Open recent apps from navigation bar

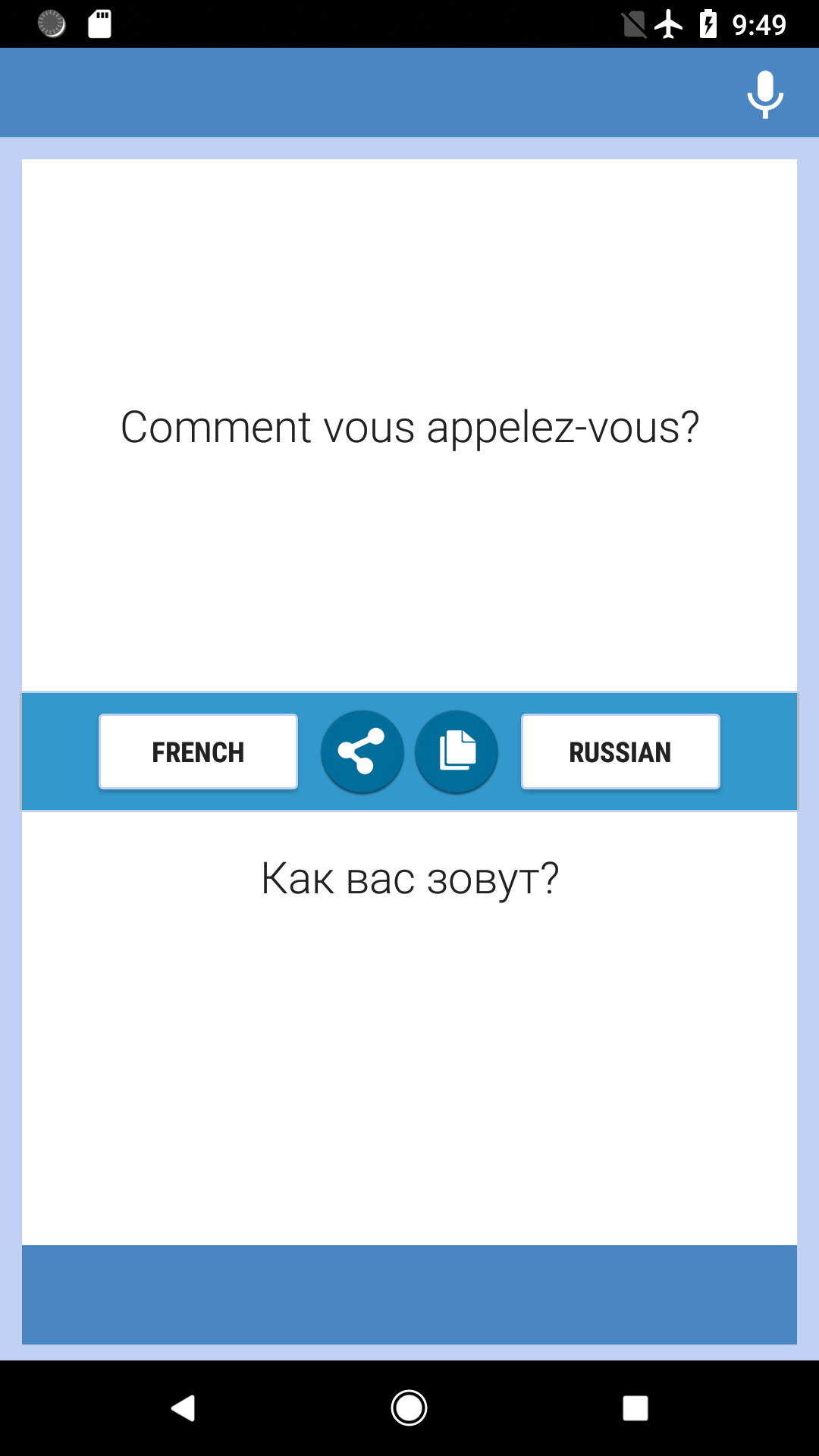click(x=635, y=1408)
